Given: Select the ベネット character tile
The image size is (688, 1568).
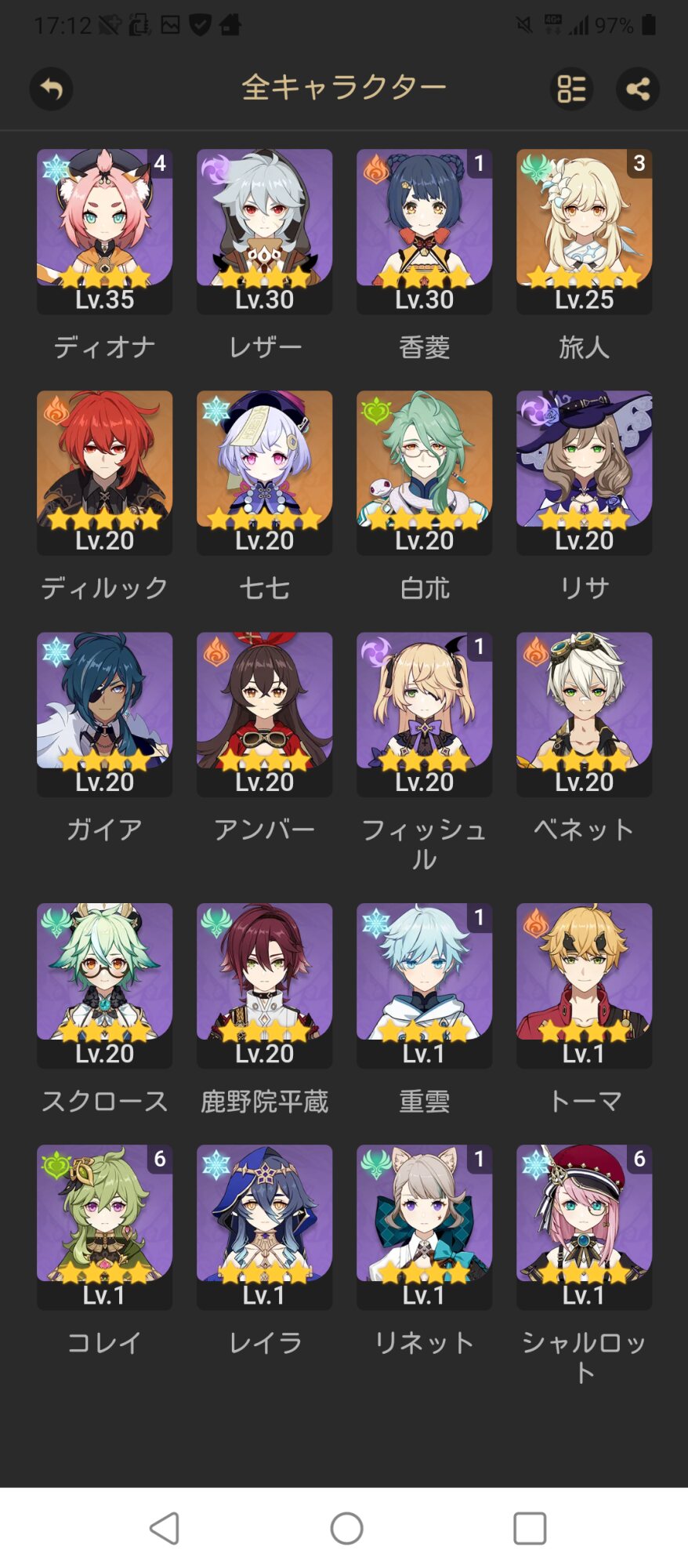Looking at the screenshot, I should [584, 714].
